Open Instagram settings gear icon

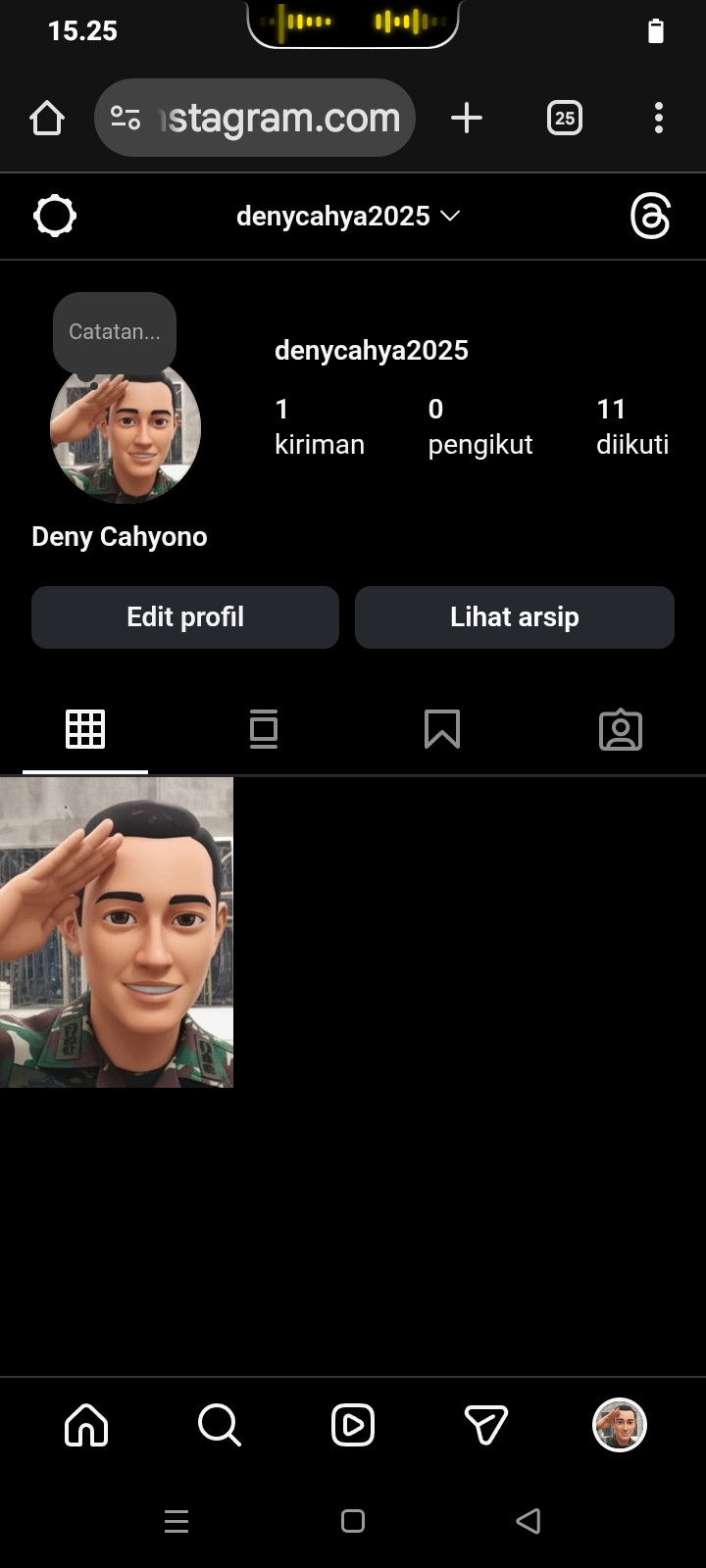tap(55, 216)
